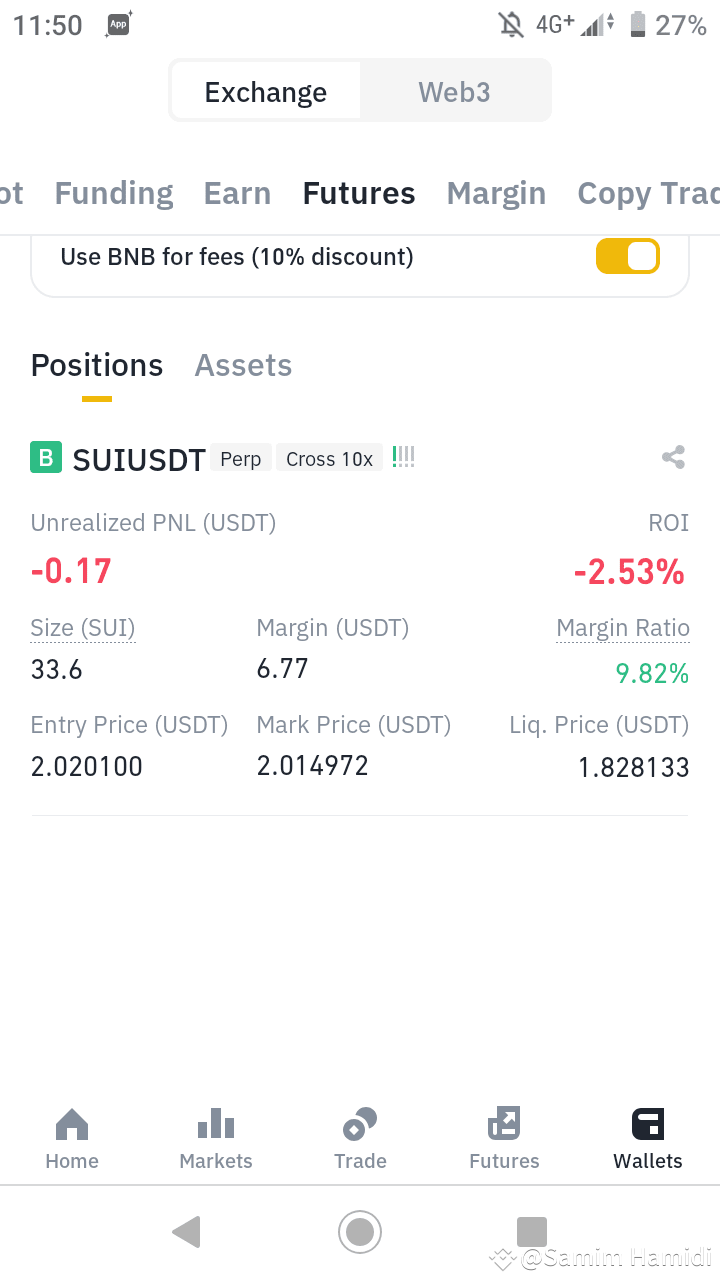The width and height of the screenshot is (720, 1280).
Task: Open the Size (SUI) unit selector
Action: coord(82,628)
